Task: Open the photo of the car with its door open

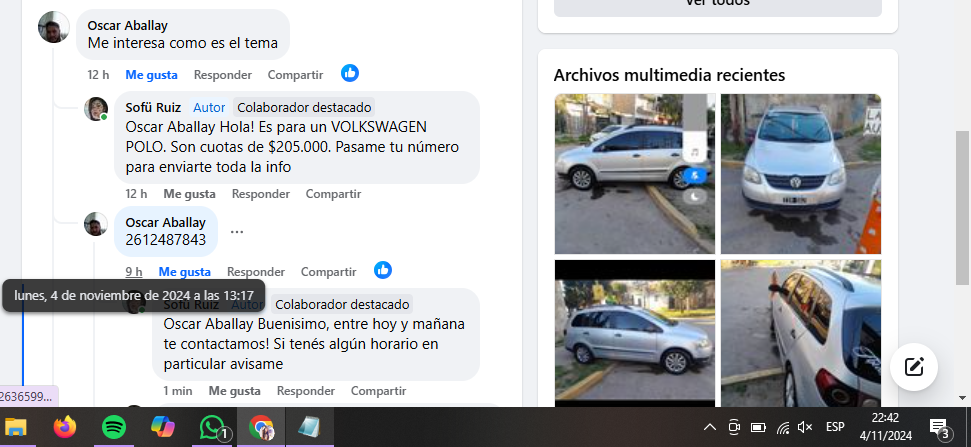Action: pos(800,333)
